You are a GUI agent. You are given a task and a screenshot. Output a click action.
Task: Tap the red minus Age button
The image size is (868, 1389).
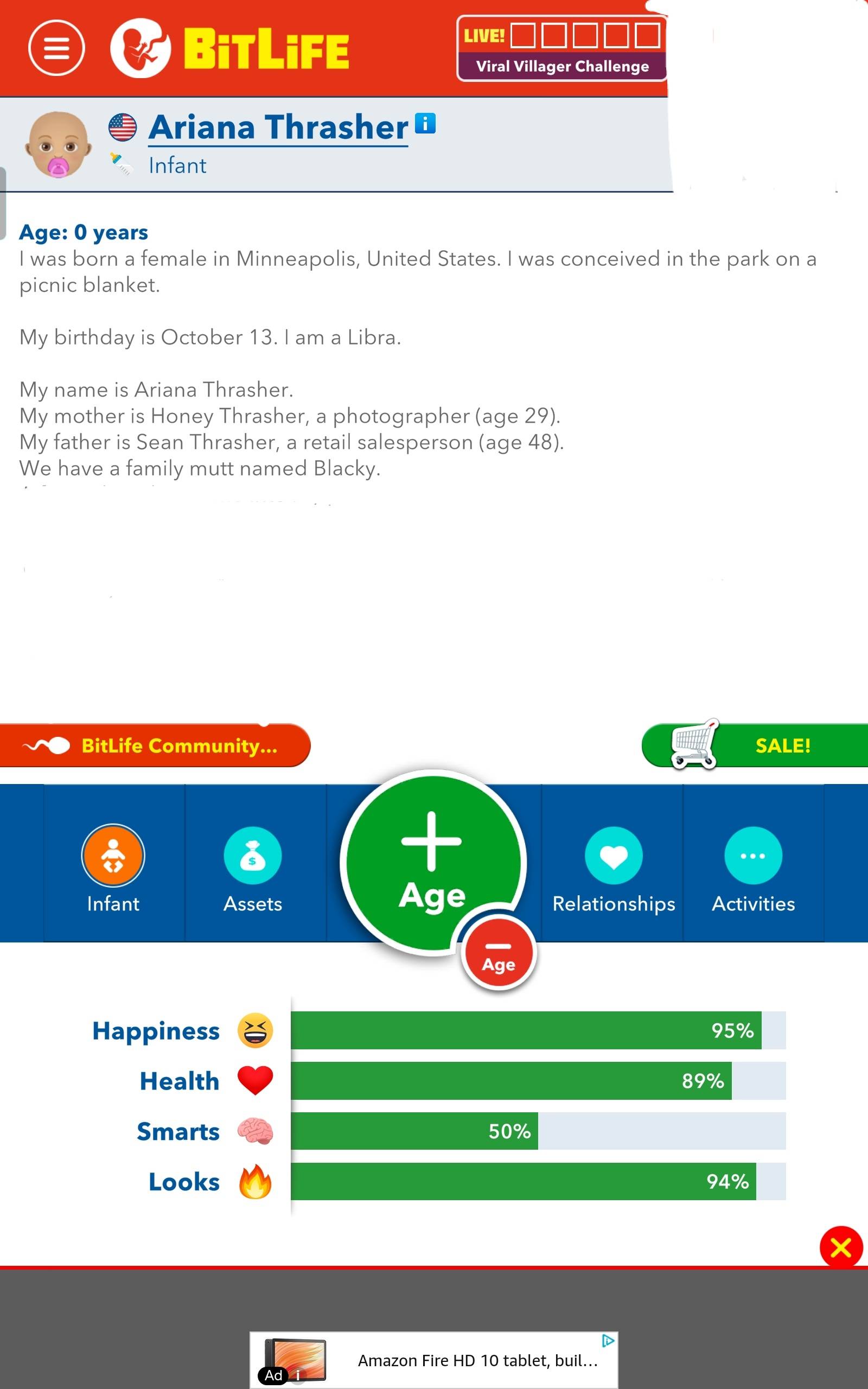[x=499, y=953]
